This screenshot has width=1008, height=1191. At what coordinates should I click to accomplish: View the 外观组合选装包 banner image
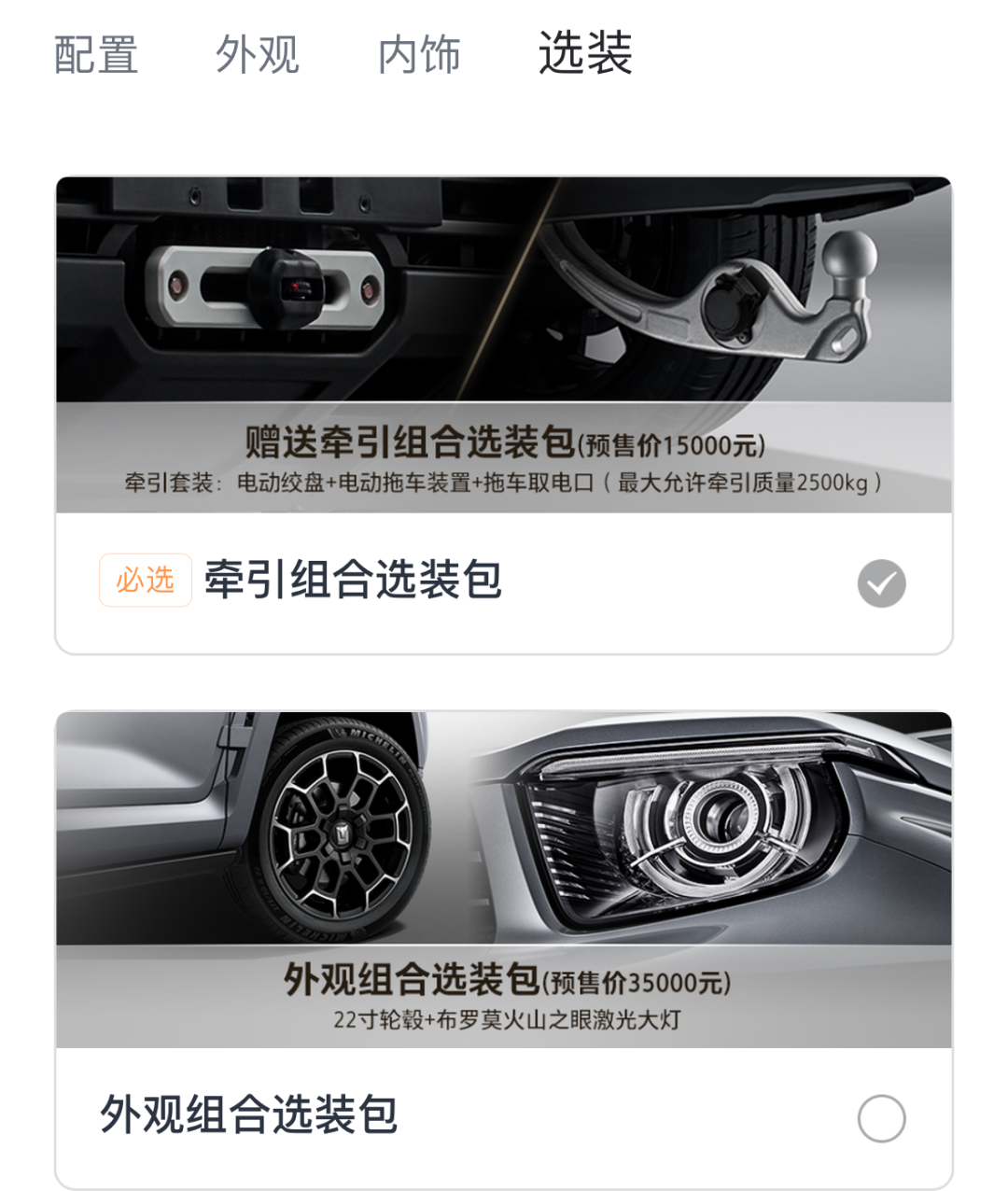point(504,878)
